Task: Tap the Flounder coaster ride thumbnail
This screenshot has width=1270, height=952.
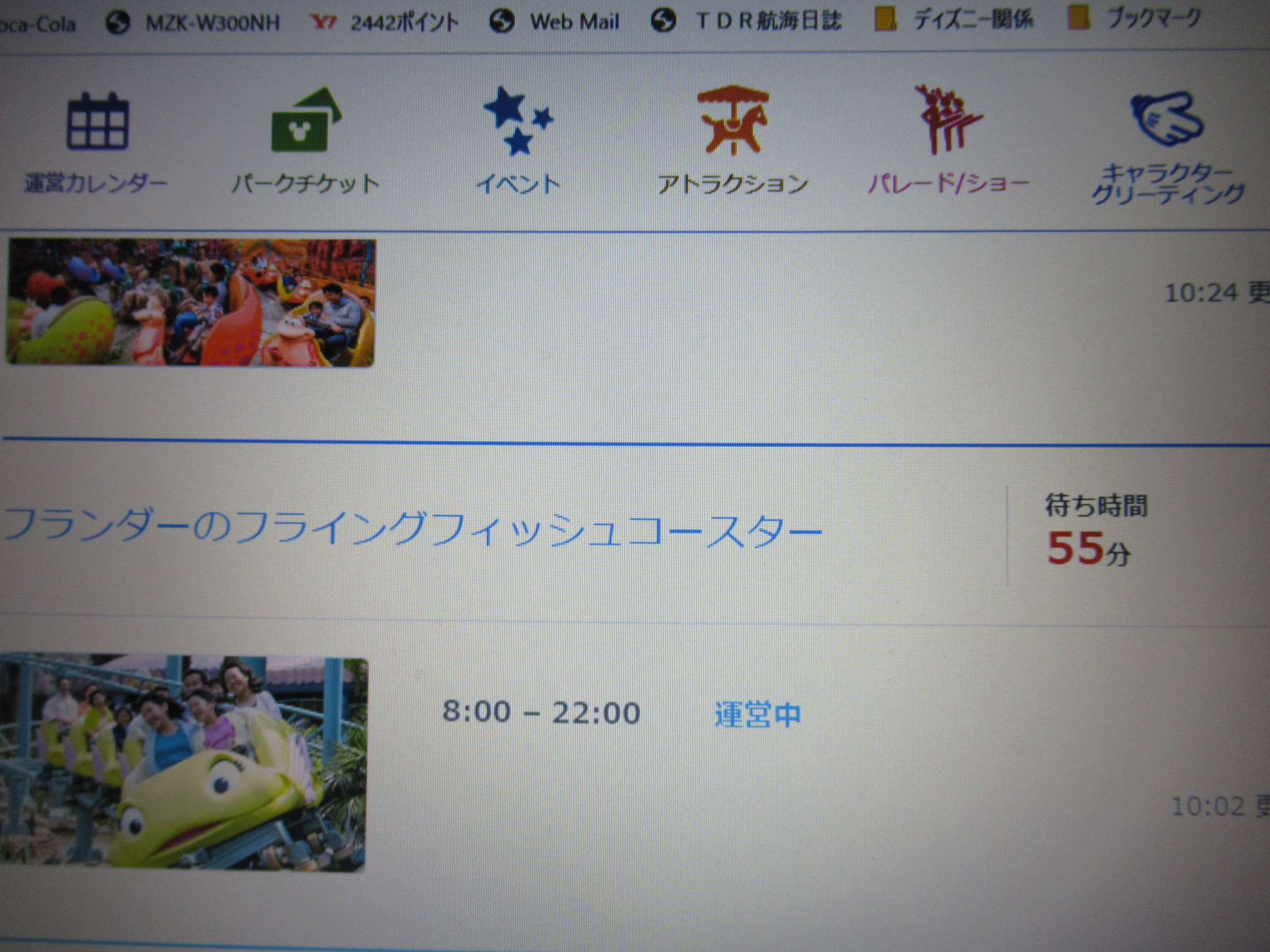Action: point(183,764)
